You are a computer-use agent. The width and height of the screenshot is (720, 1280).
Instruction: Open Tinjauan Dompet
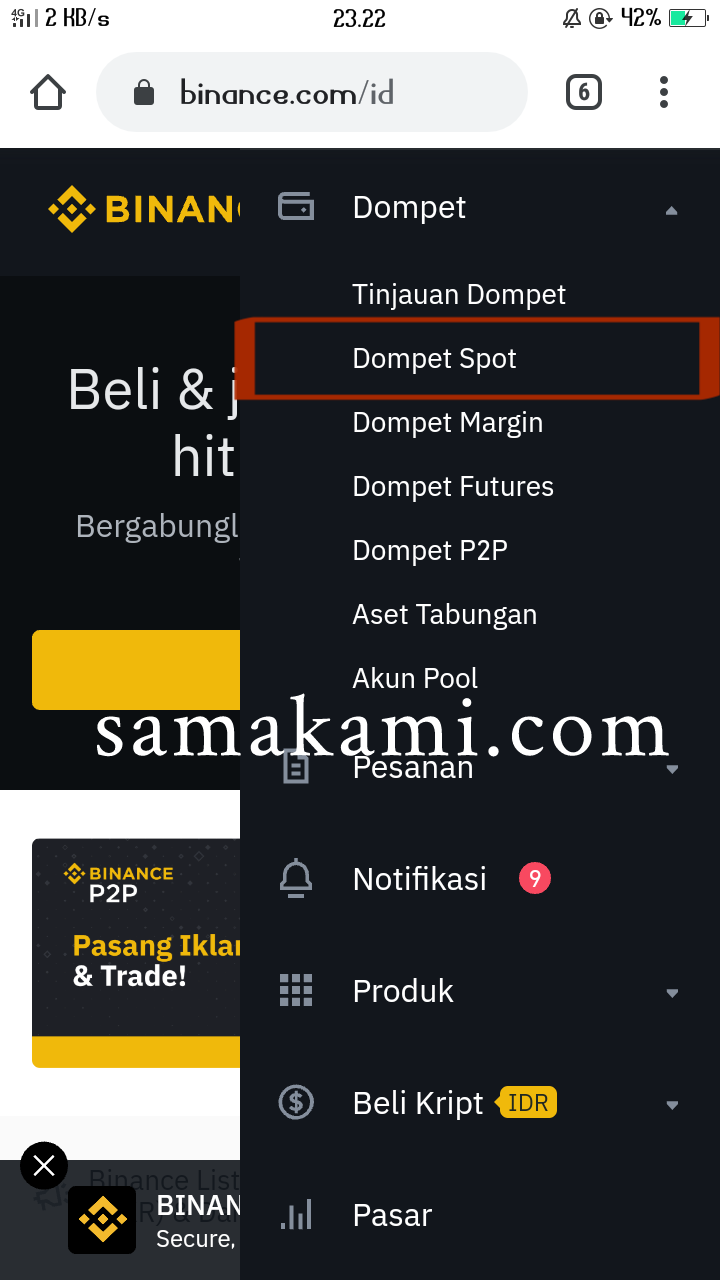[459, 294]
